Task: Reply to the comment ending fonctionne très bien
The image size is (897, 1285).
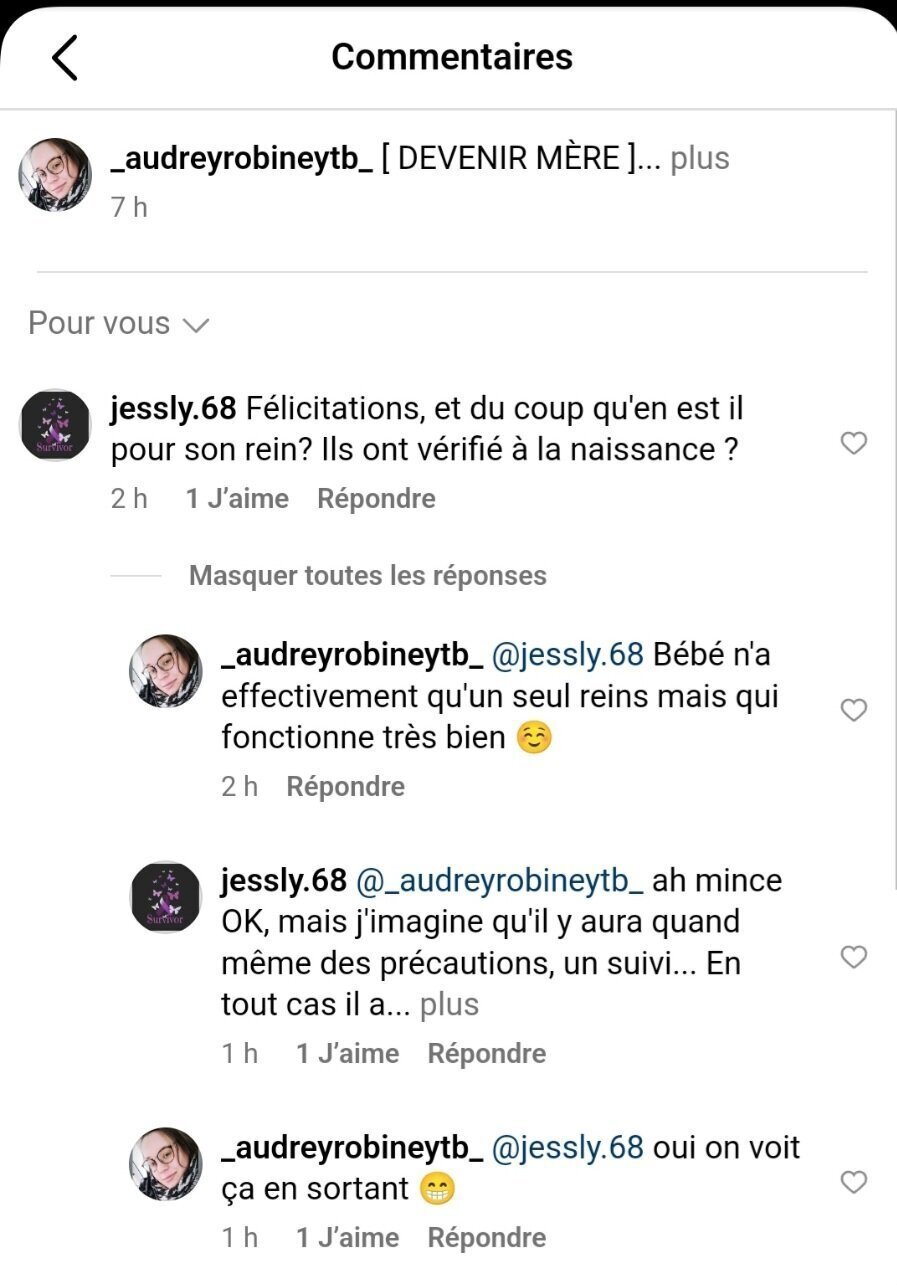Action: tap(345, 787)
